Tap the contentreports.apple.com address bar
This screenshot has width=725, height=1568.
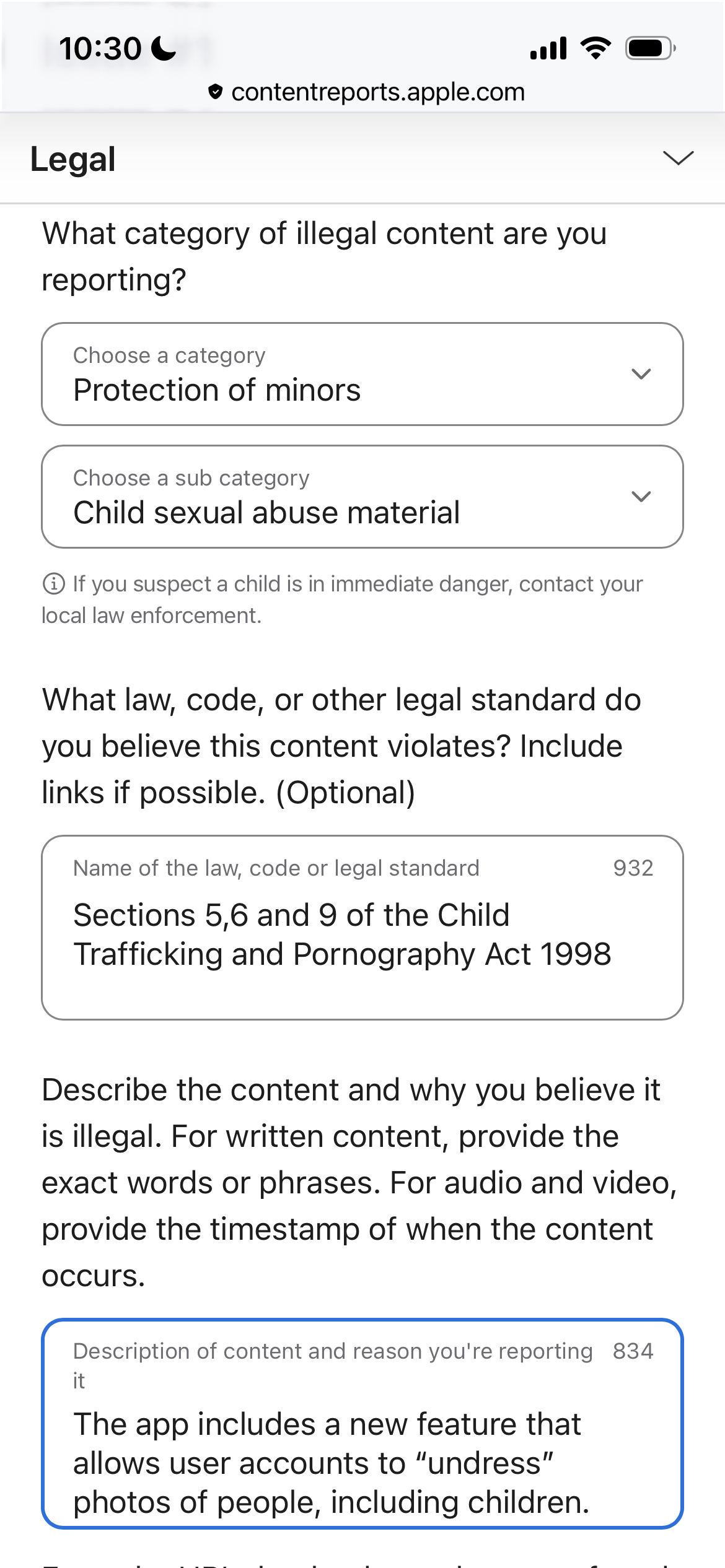(x=367, y=92)
